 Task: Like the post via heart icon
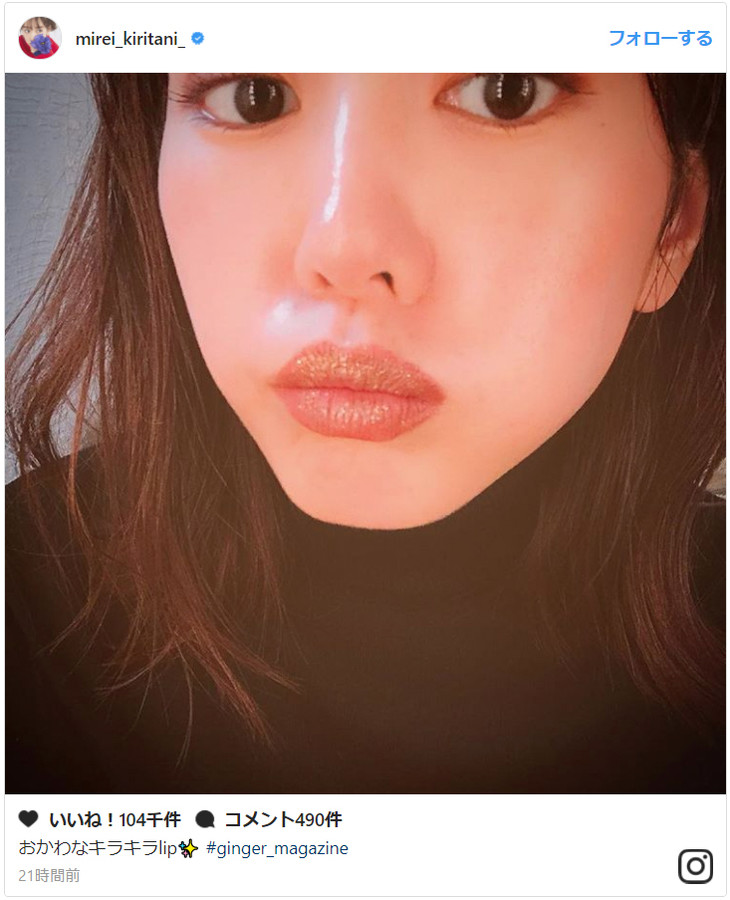(28, 819)
